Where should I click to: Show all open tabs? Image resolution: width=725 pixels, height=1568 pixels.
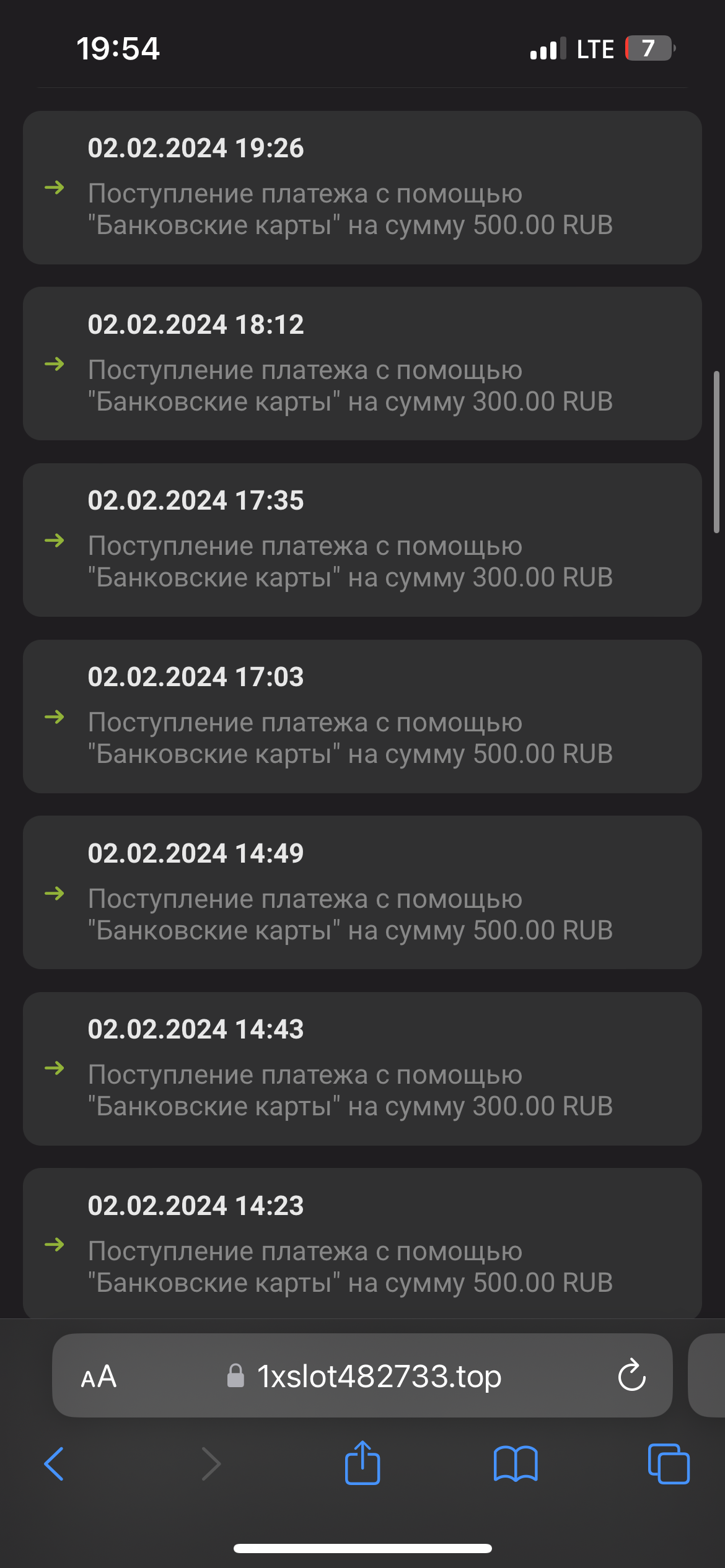668,1464
